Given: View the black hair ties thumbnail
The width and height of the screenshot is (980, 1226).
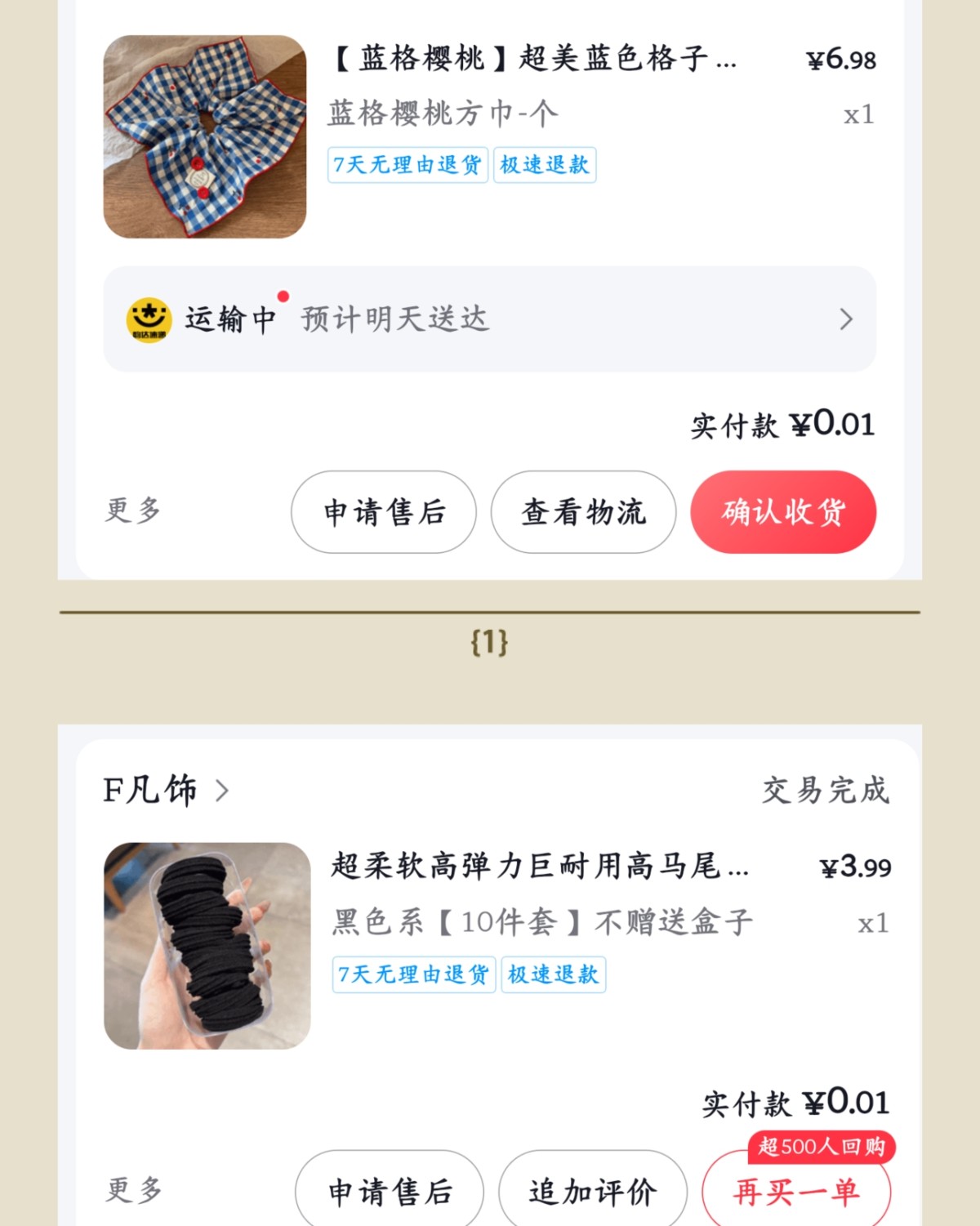Looking at the screenshot, I should pyautogui.click(x=205, y=946).
